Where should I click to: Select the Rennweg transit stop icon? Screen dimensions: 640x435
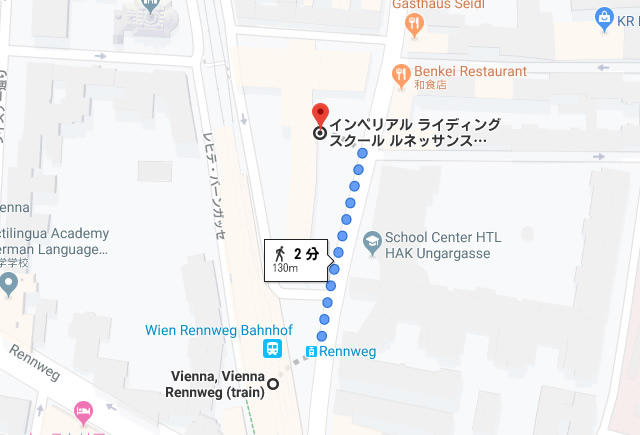tap(311, 352)
